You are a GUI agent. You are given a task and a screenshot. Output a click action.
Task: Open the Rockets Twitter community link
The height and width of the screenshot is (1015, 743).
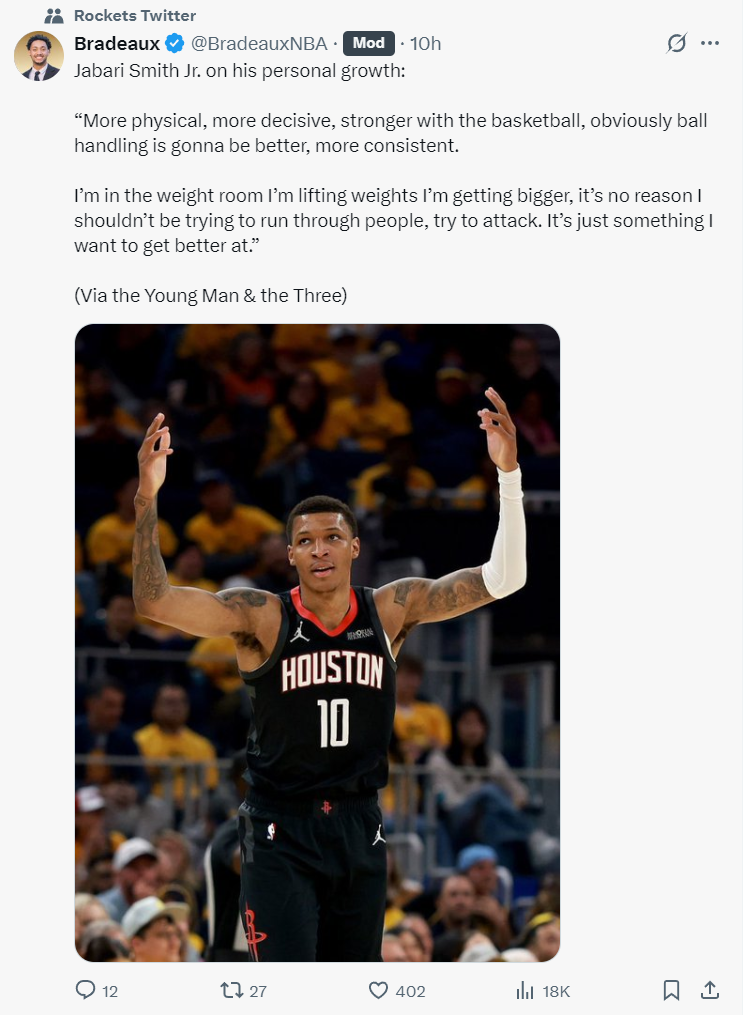tap(135, 16)
